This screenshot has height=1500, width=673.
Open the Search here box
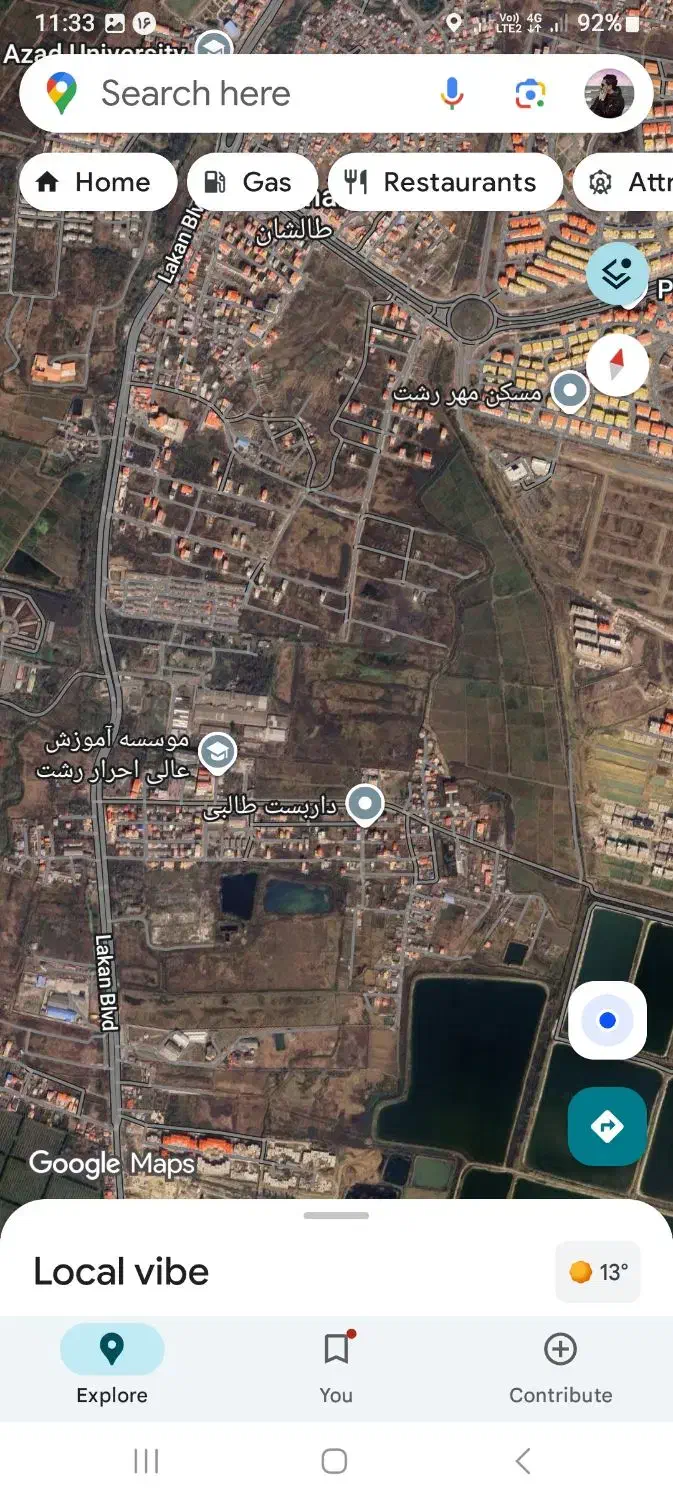pos(230,94)
